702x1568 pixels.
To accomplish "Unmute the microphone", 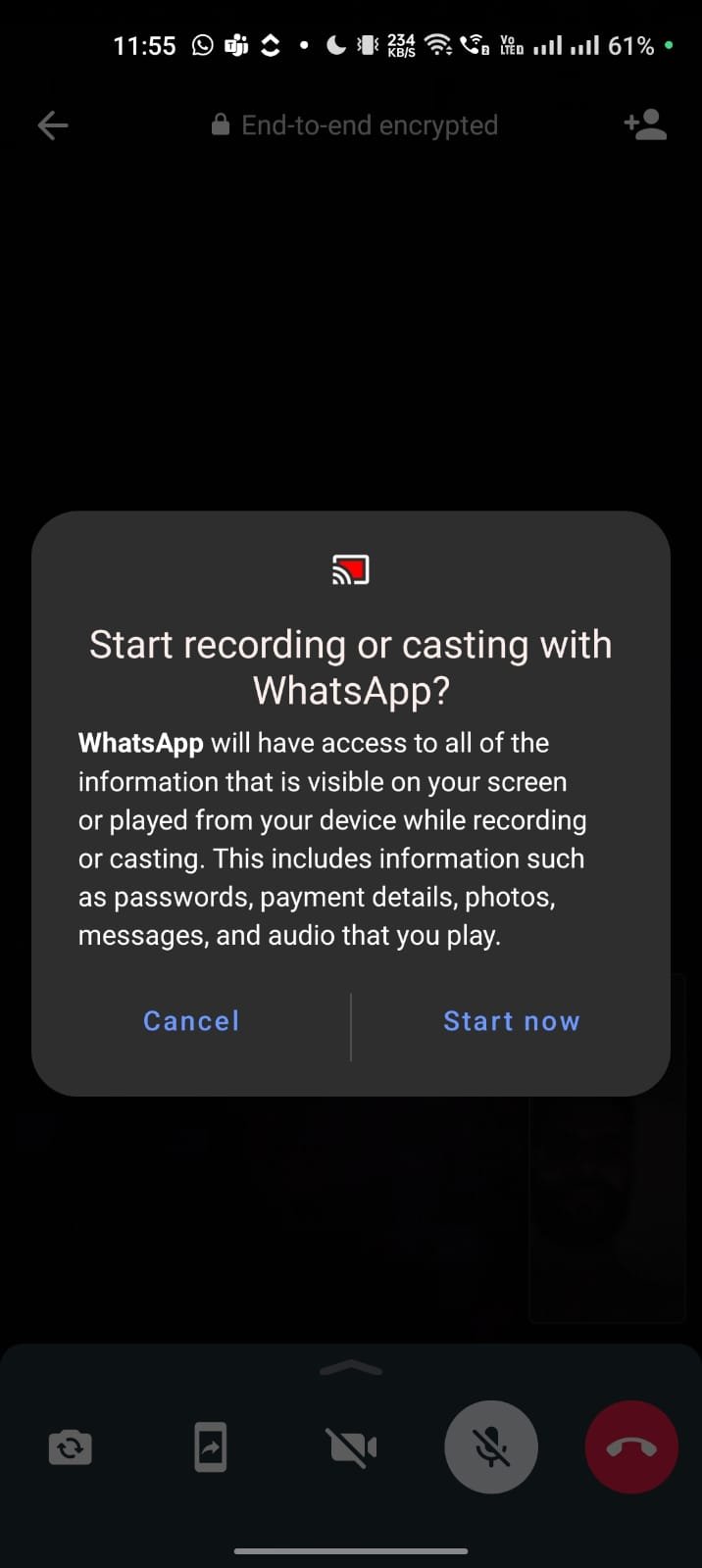I will [491, 1447].
